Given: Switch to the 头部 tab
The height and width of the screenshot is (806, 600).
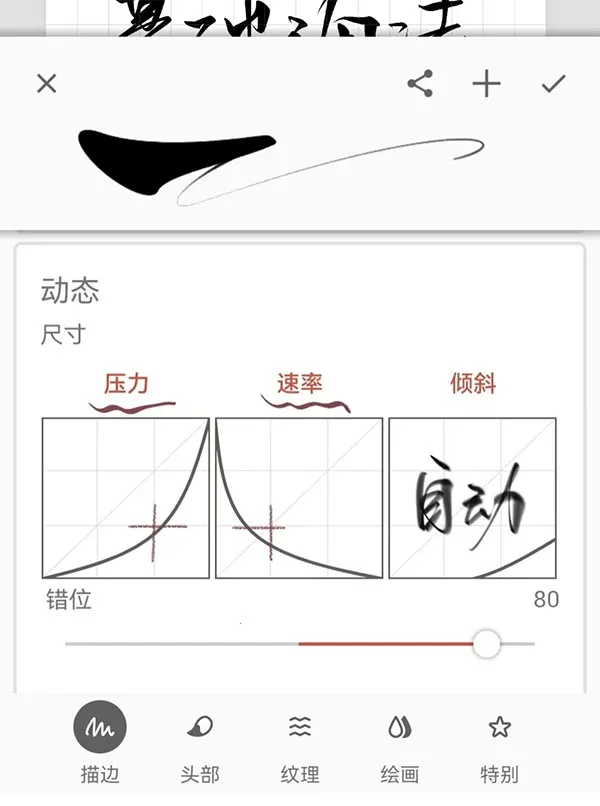Looking at the screenshot, I should [x=200, y=740].
